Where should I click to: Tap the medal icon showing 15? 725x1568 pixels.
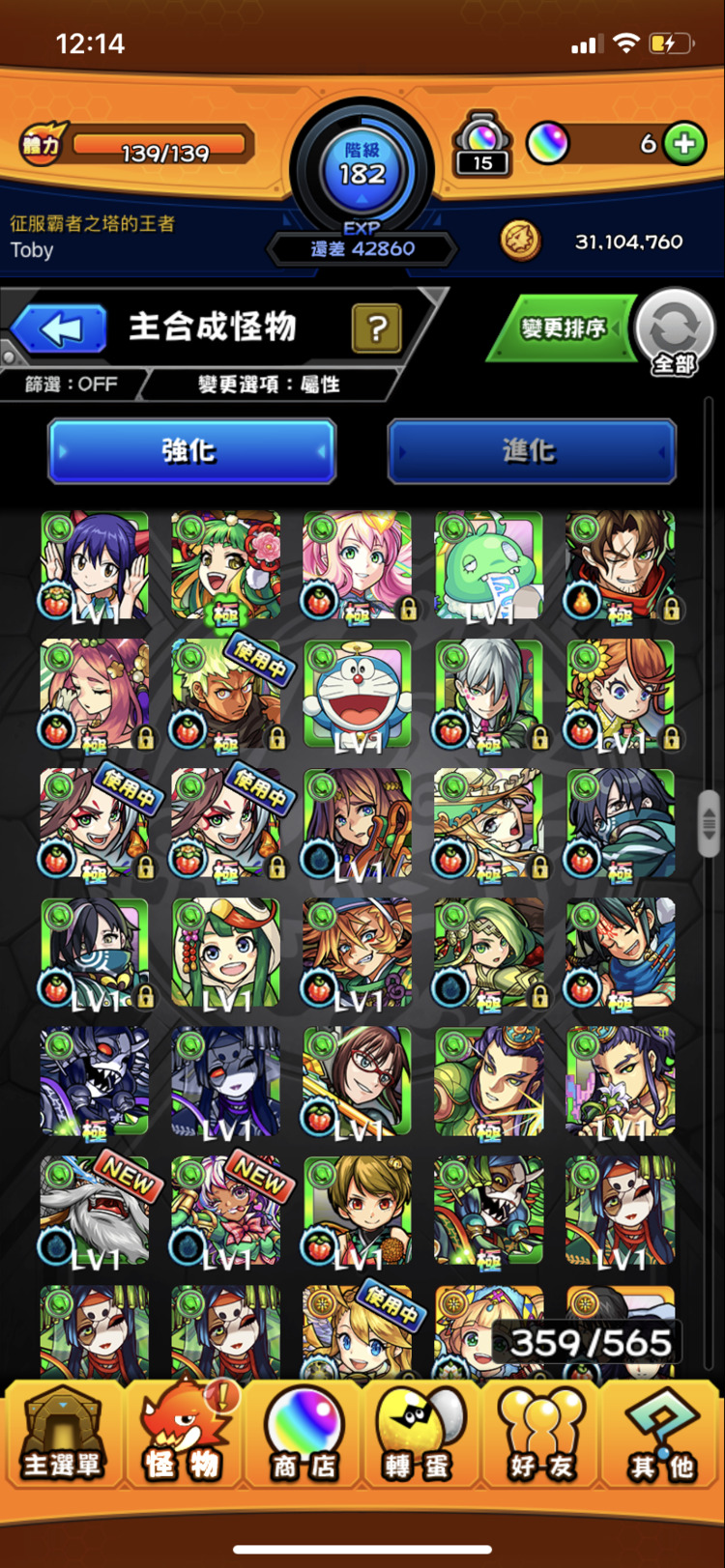point(482,145)
